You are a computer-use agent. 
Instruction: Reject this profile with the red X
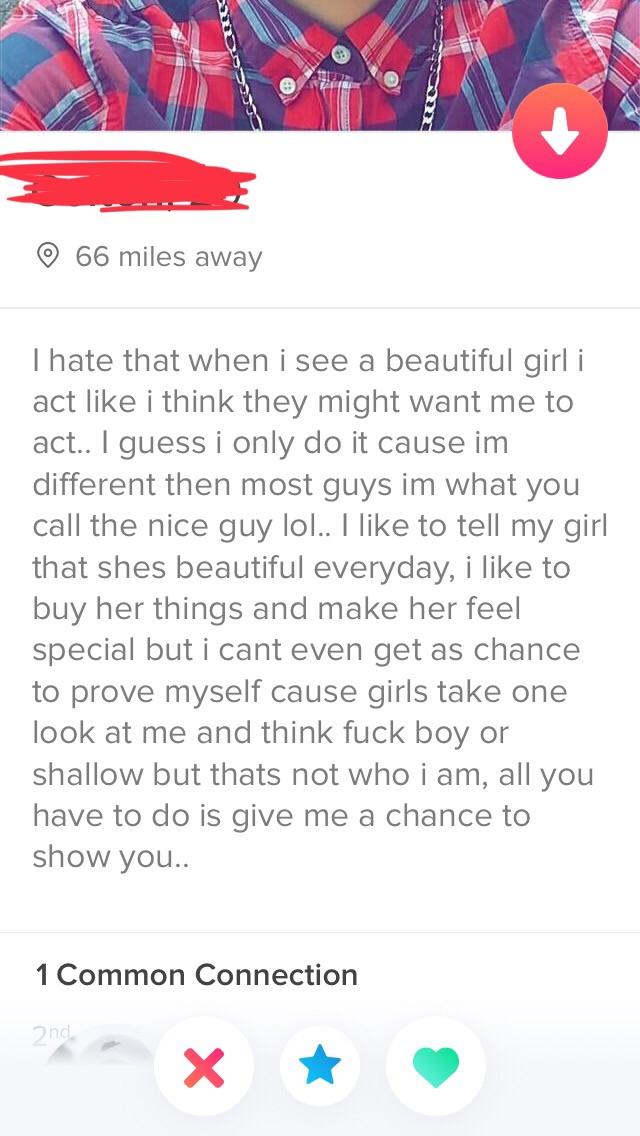click(x=204, y=1066)
